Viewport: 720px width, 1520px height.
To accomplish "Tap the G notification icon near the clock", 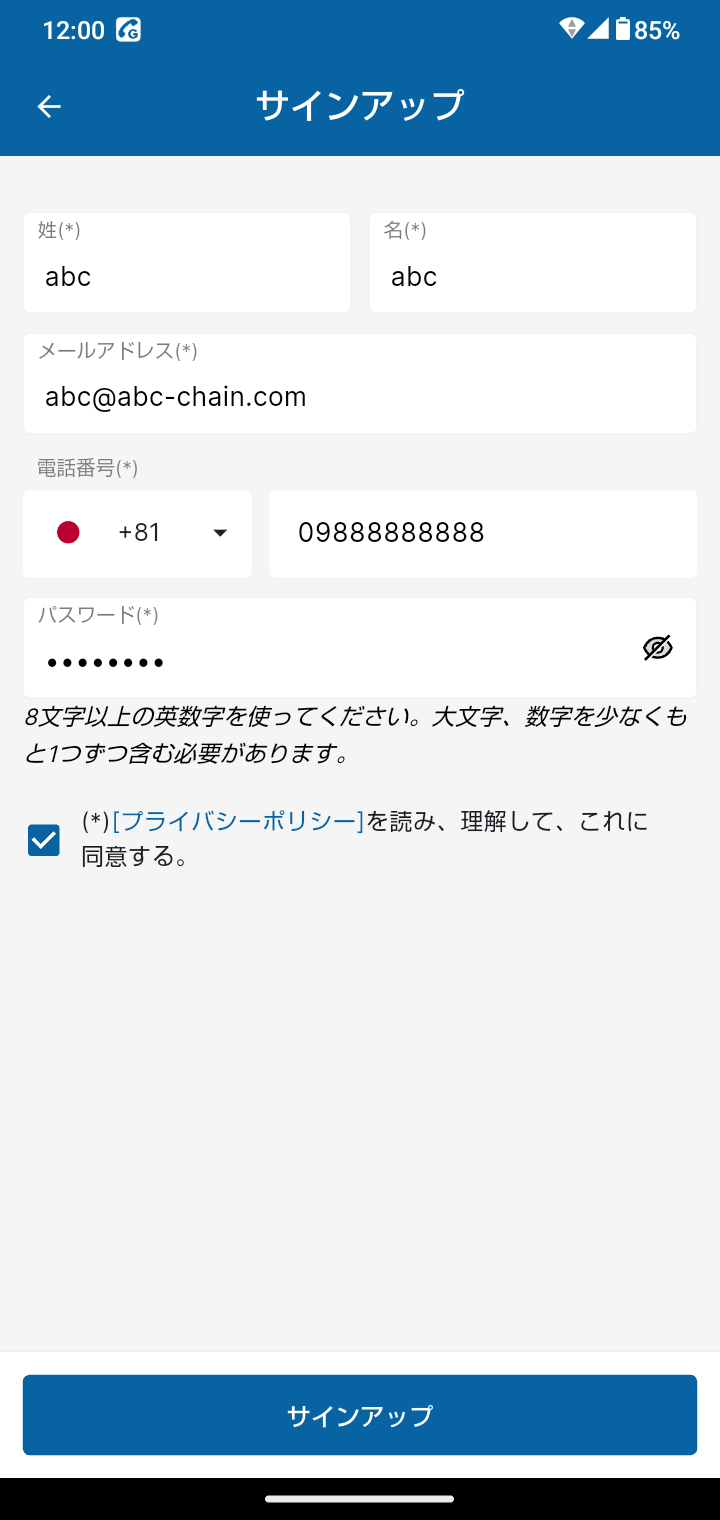I will 129,30.
